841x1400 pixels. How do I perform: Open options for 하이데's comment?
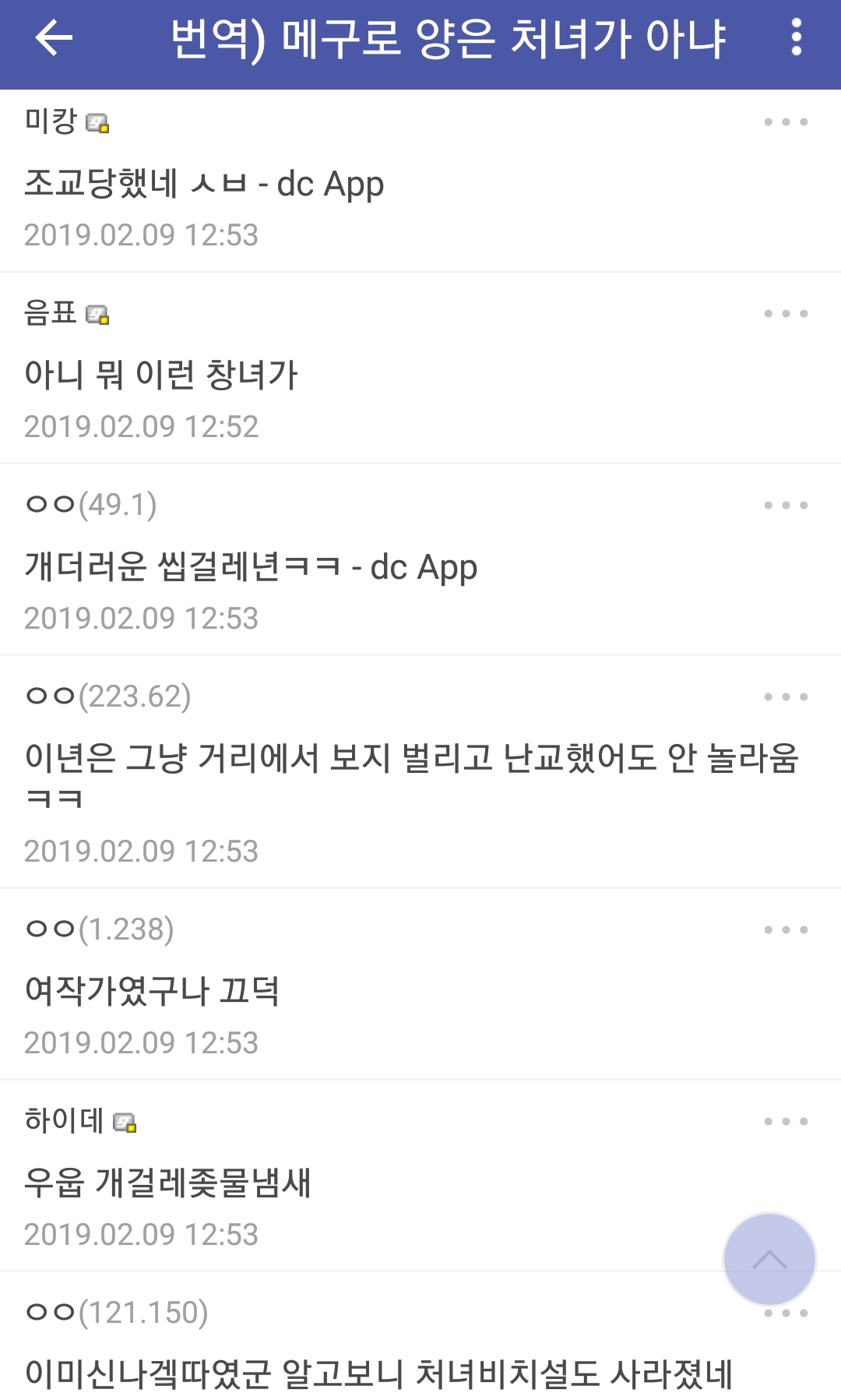[x=785, y=1122]
